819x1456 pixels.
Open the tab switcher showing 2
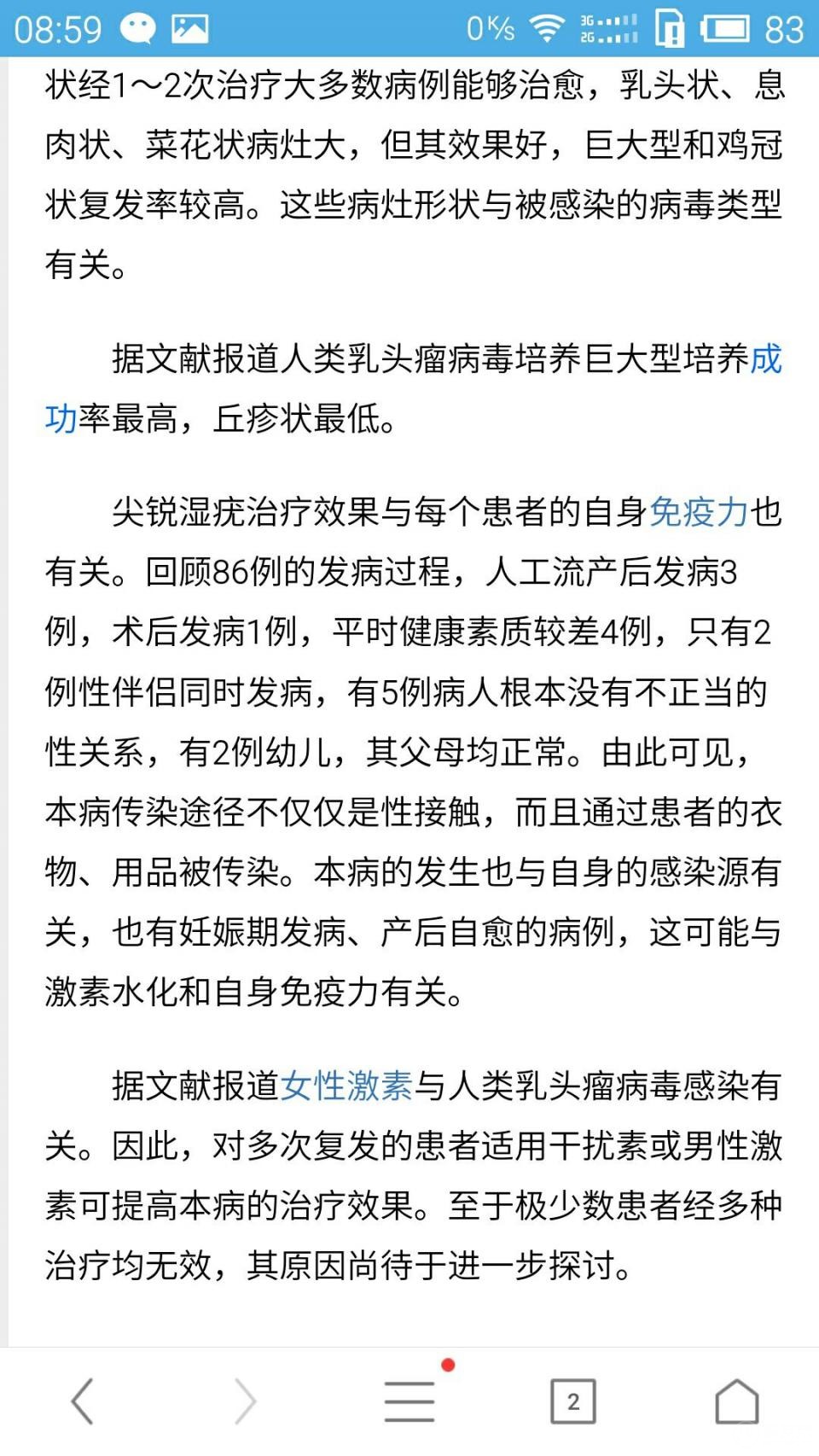[573, 1401]
